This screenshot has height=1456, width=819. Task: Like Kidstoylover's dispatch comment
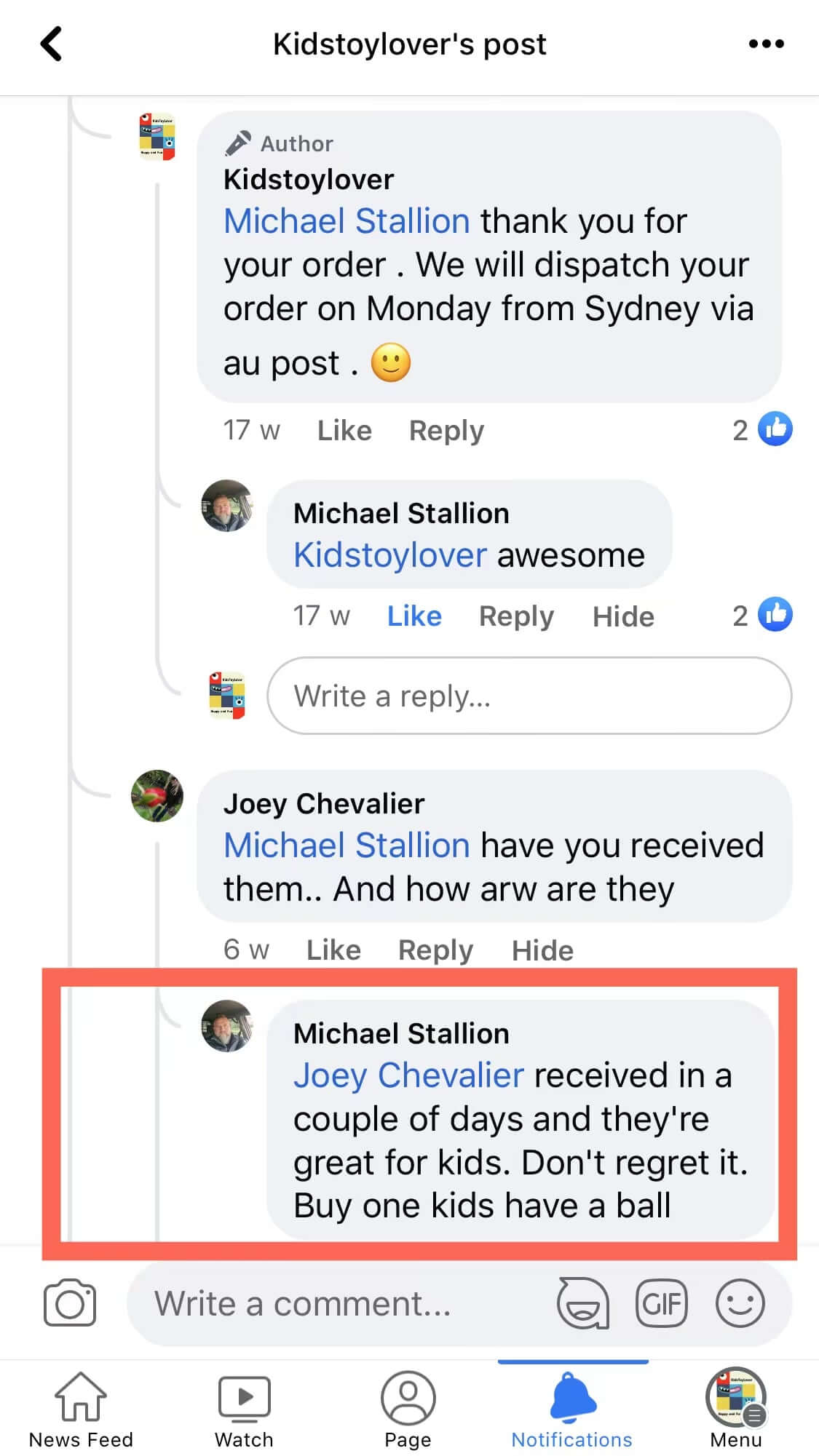pyautogui.click(x=344, y=431)
